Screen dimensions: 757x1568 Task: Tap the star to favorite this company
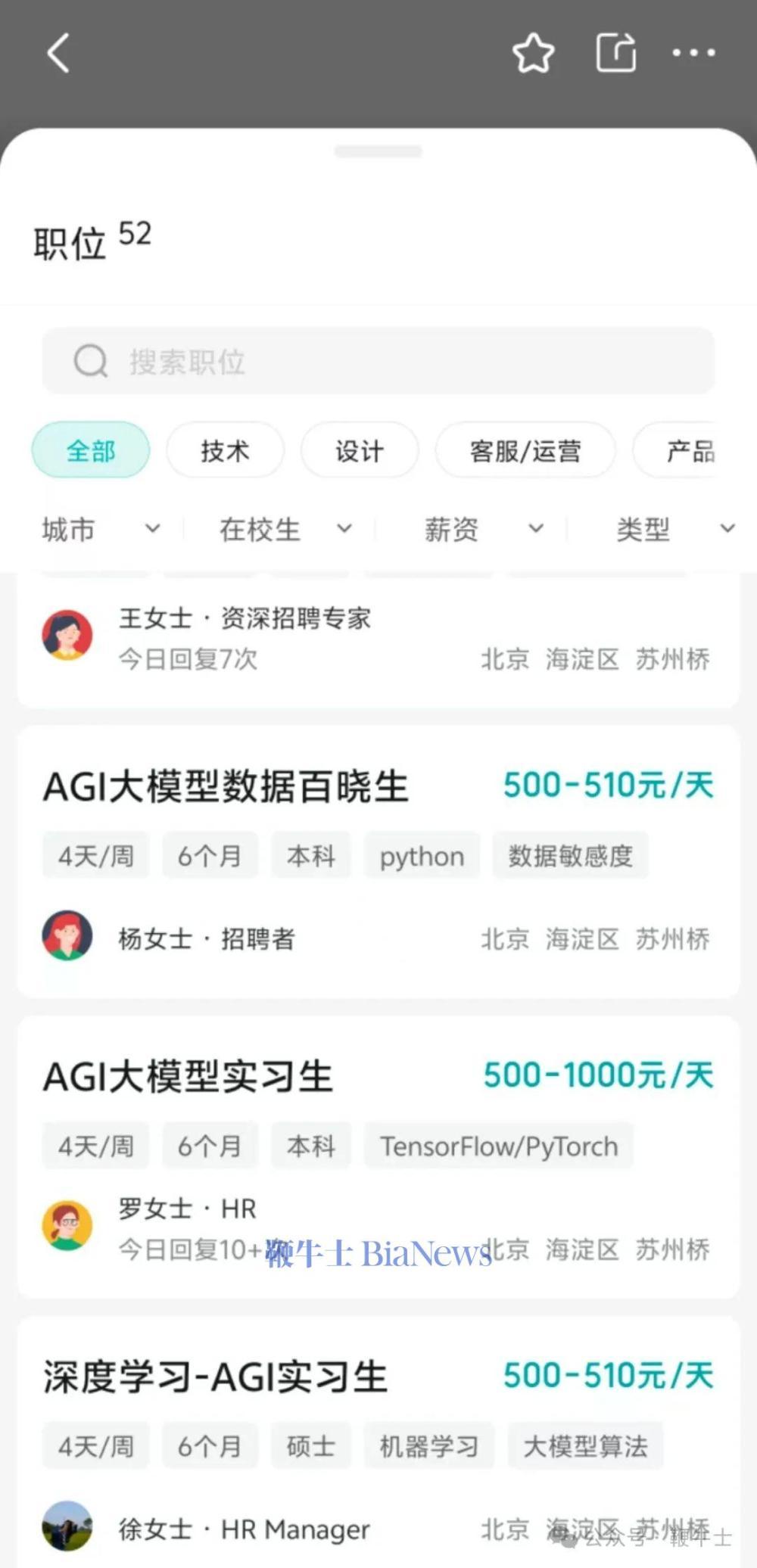click(533, 53)
